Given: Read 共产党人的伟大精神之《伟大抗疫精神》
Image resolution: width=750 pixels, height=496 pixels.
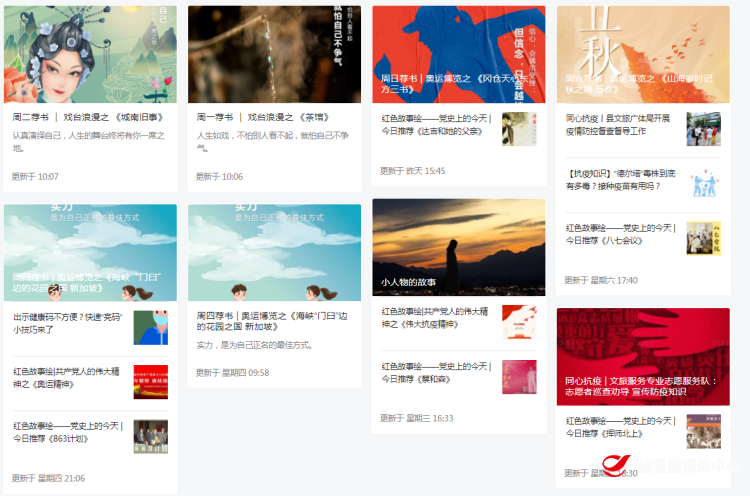Looking at the screenshot, I should pos(436,317).
